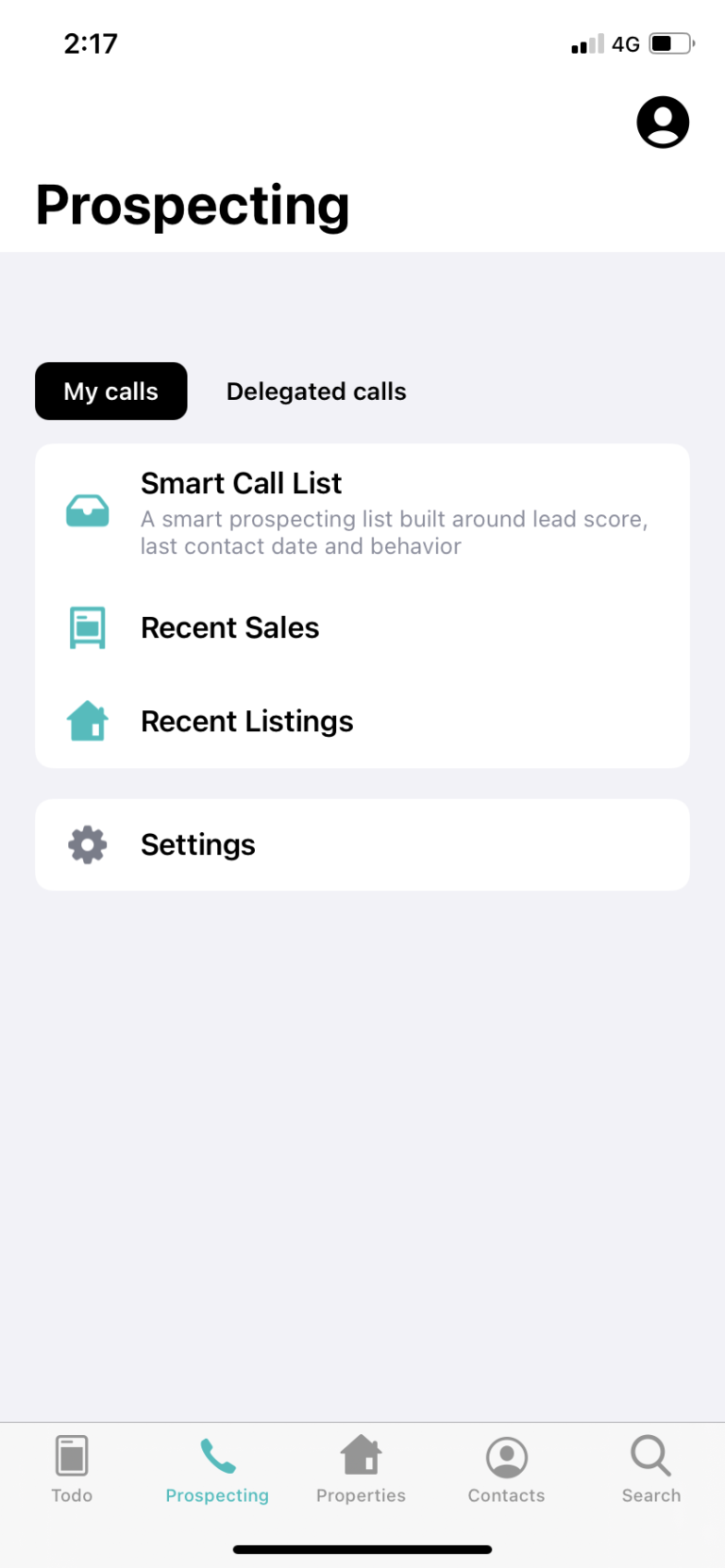Tap the Contacts person icon
The image size is (725, 1568).
click(x=506, y=1456)
